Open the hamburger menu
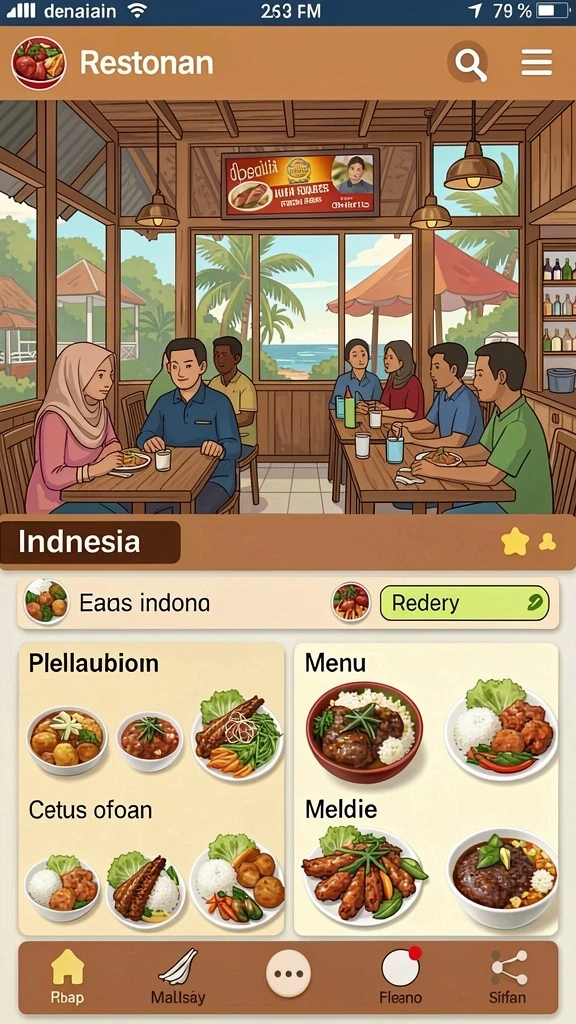This screenshot has height=1024, width=576. 537,63
